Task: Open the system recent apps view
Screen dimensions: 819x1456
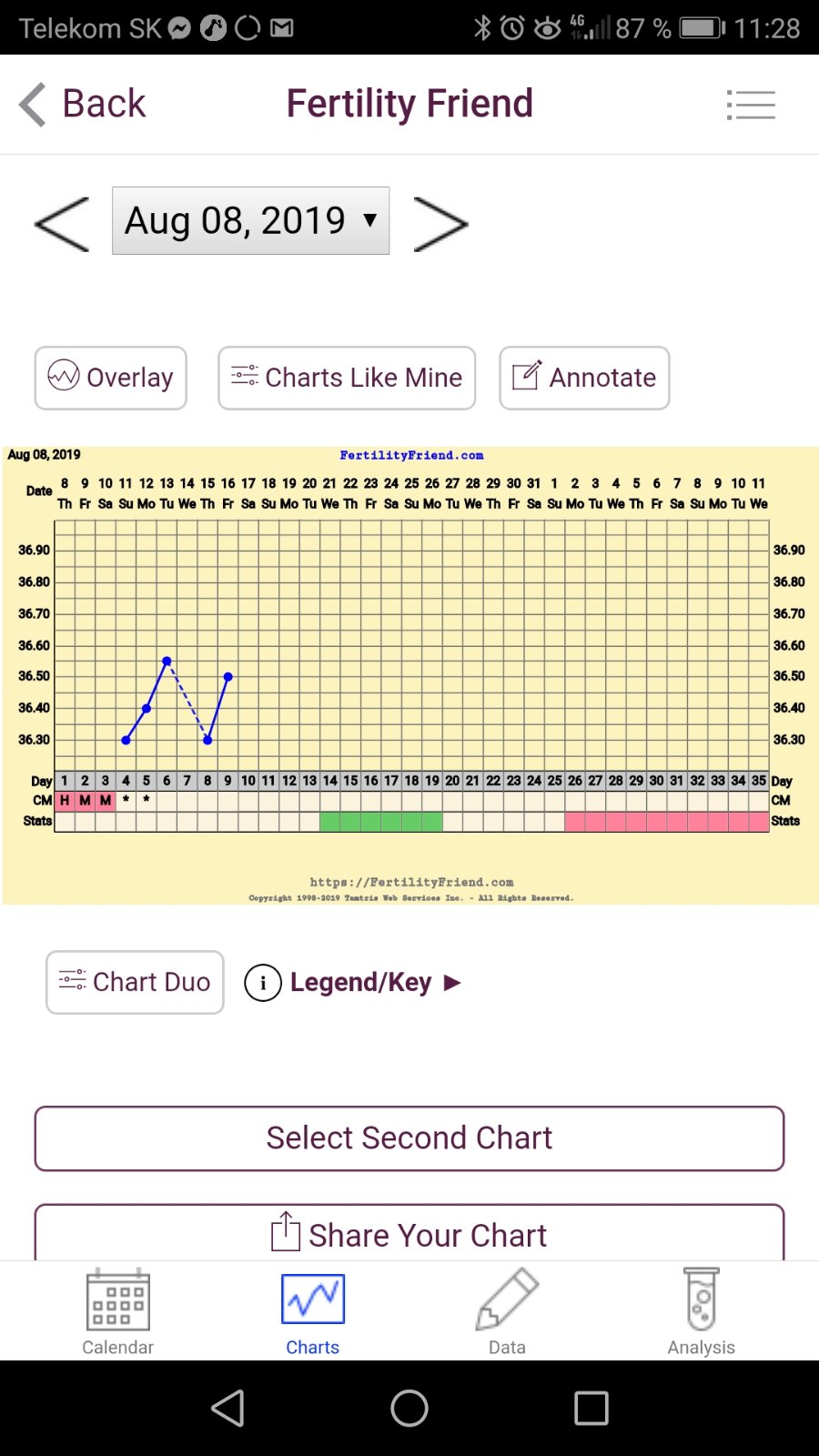Action: pyautogui.click(x=591, y=1409)
